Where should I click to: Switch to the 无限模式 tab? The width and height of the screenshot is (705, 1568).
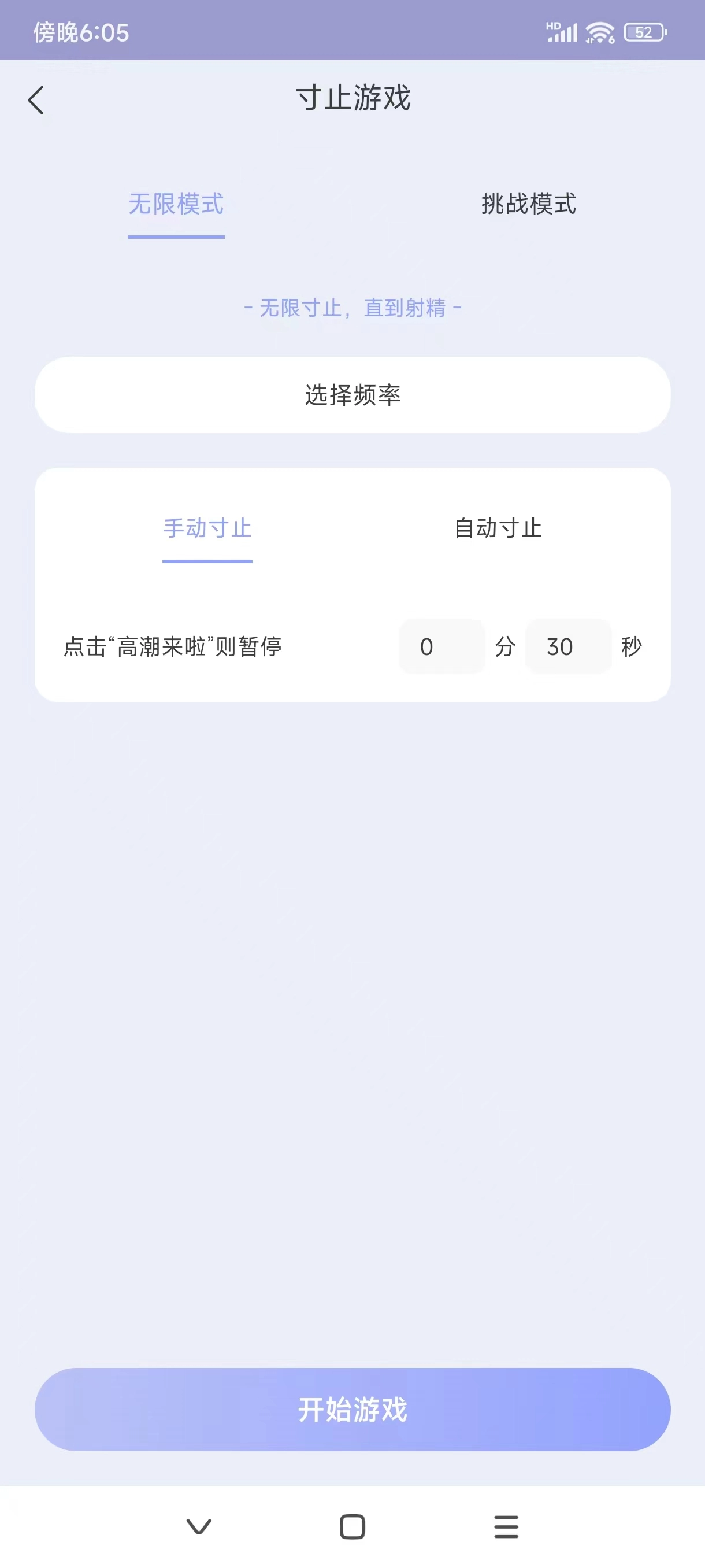(x=176, y=204)
